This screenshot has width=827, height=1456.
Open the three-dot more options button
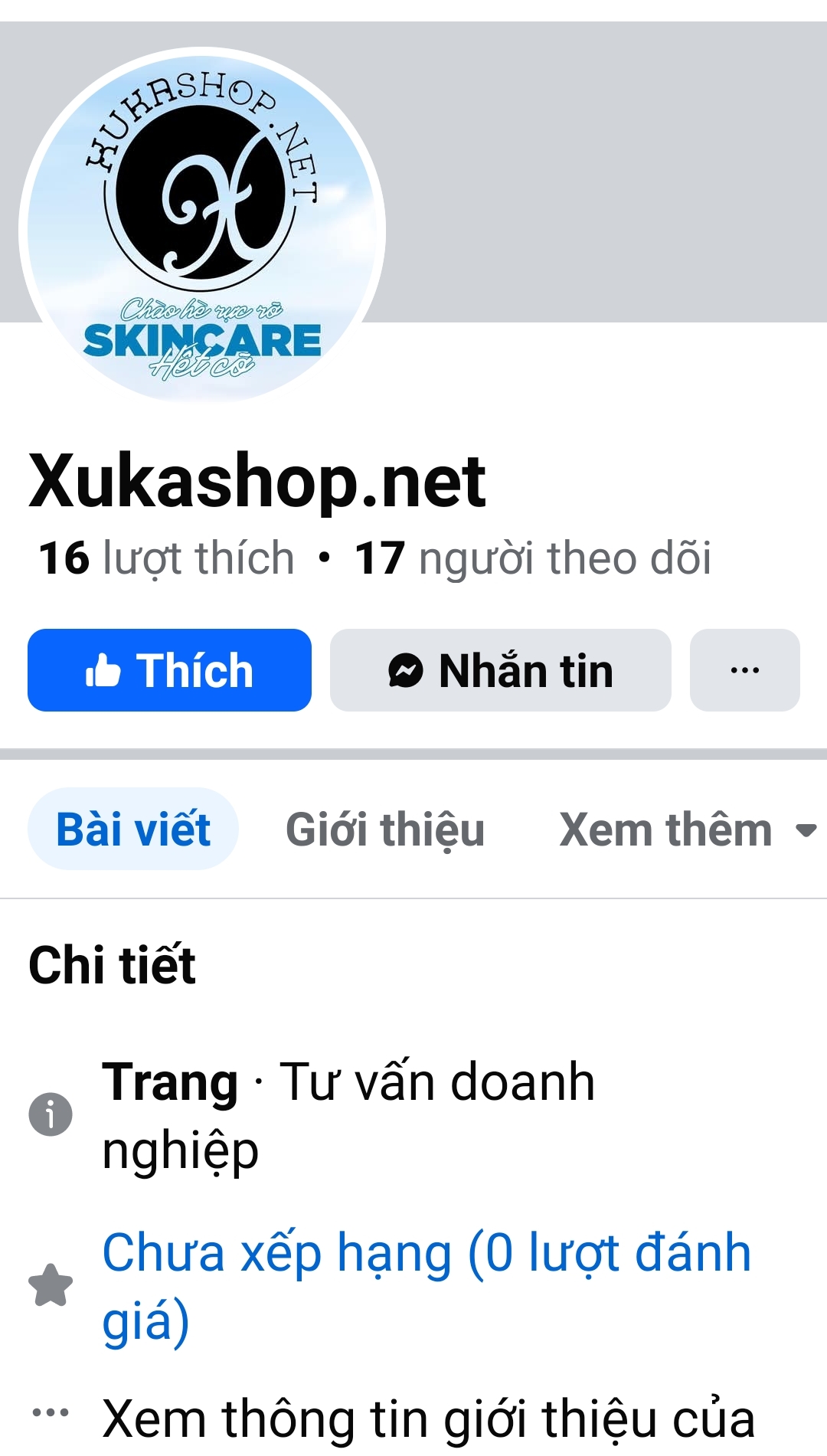pyautogui.click(x=744, y=670)
